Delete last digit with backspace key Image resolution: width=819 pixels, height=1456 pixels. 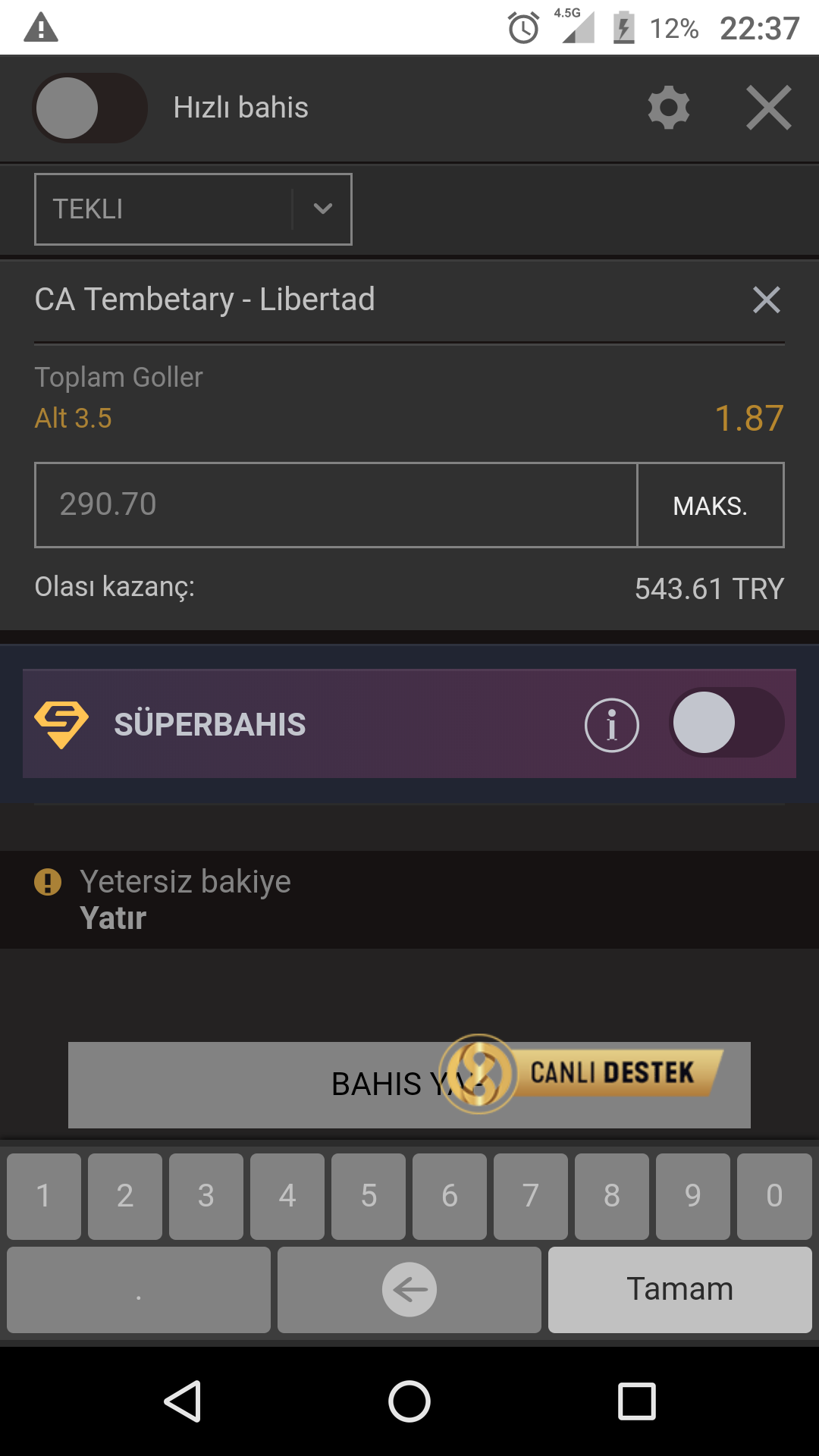409,1290
